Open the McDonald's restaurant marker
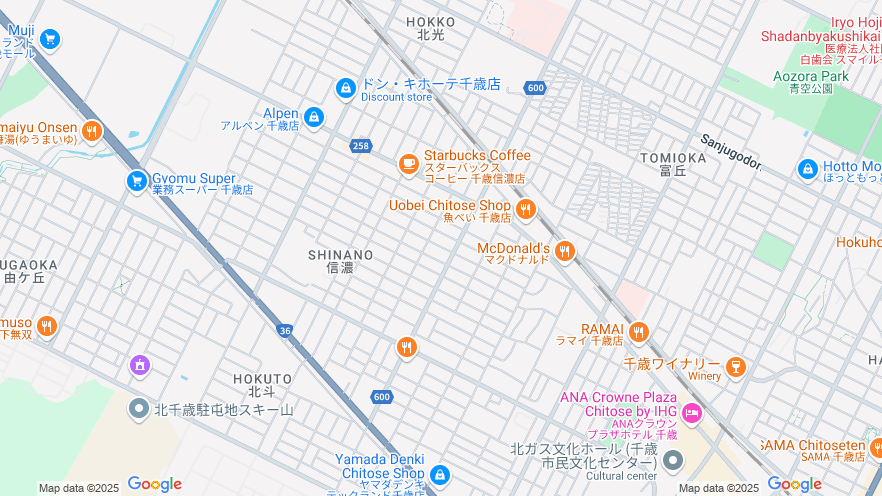 565,251
